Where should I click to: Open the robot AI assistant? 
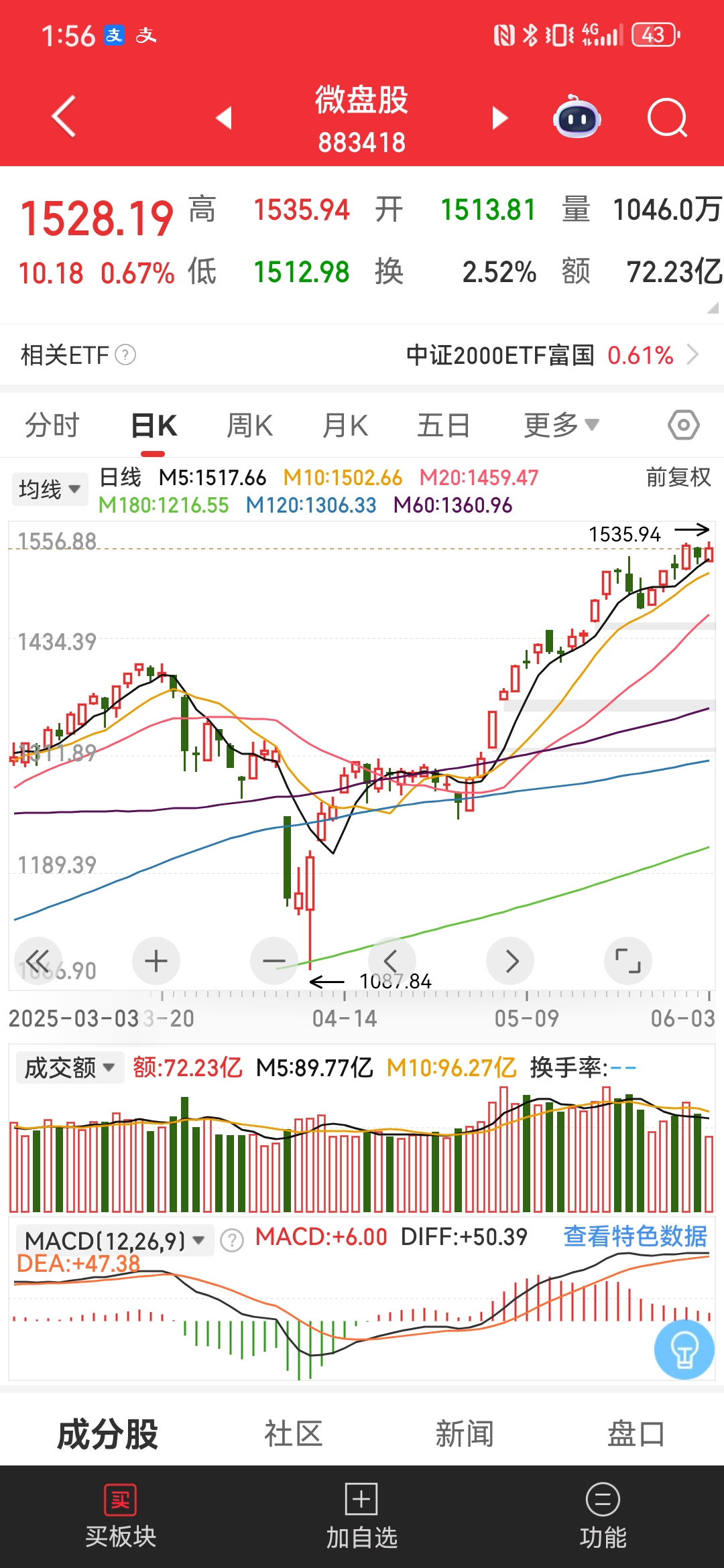[x=577, y=118]
